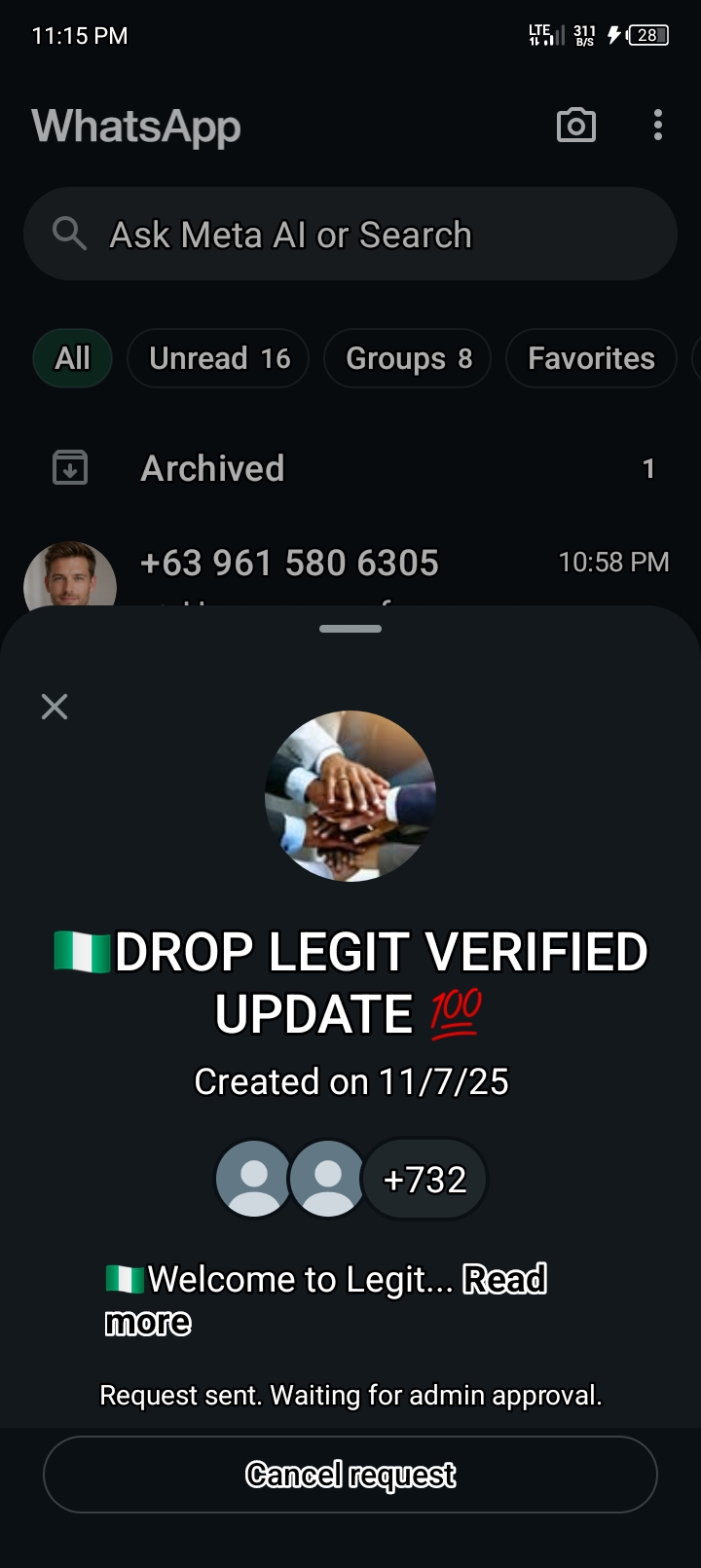Switch to the Groups filter

tap(408, 358)
